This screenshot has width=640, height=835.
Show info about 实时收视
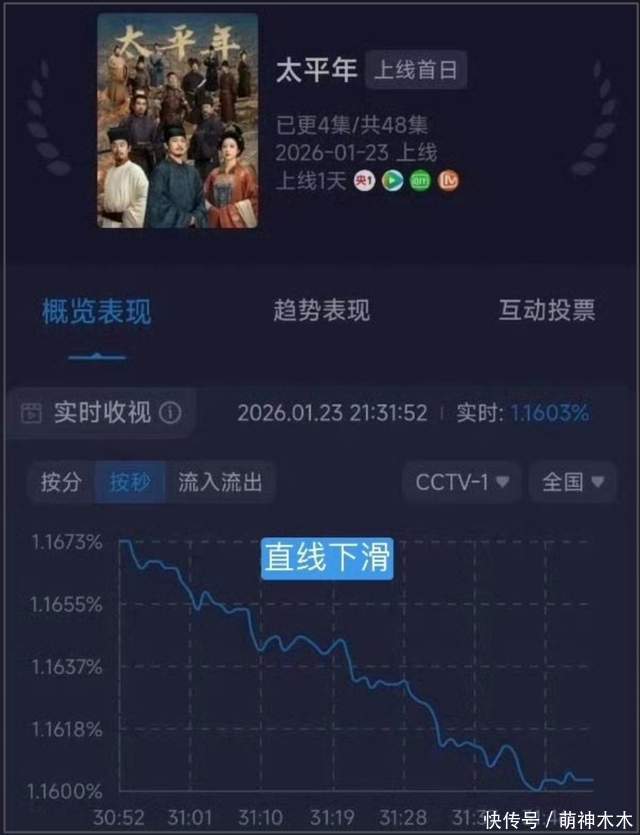click(171, 413)
